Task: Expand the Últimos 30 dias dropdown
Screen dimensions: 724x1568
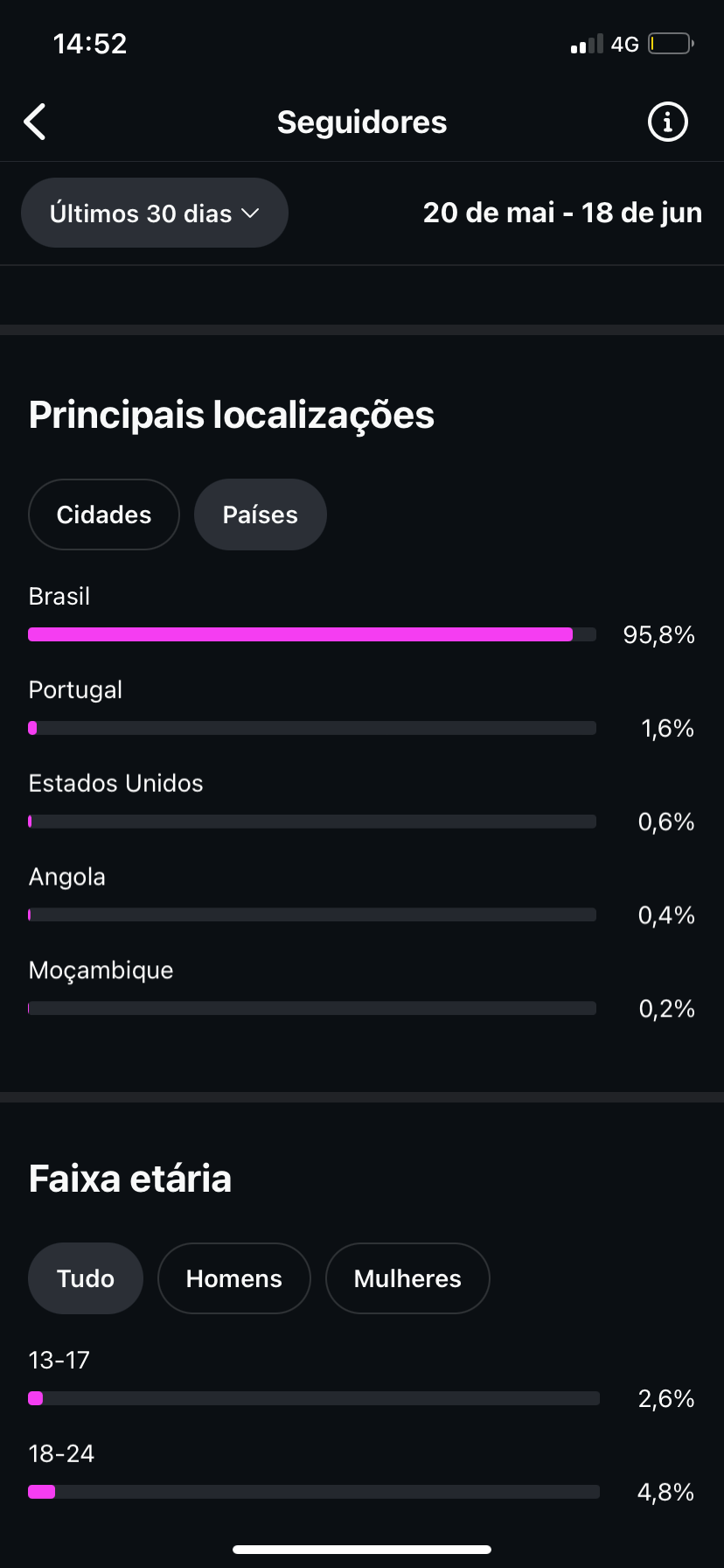Action: [x=155, y=213]
